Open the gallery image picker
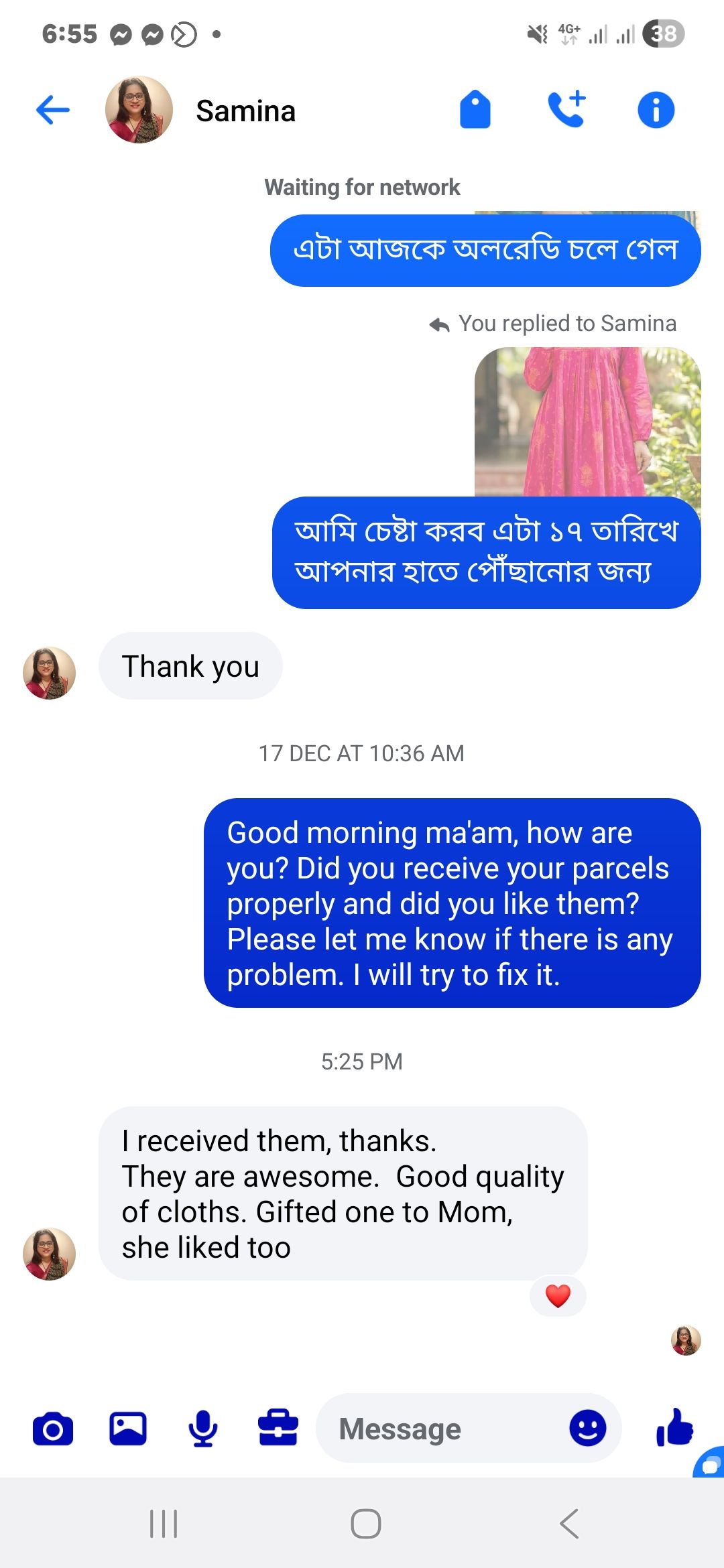Screen dimensions: 724x1568 pyautogui.click(x=128, y=1429)
